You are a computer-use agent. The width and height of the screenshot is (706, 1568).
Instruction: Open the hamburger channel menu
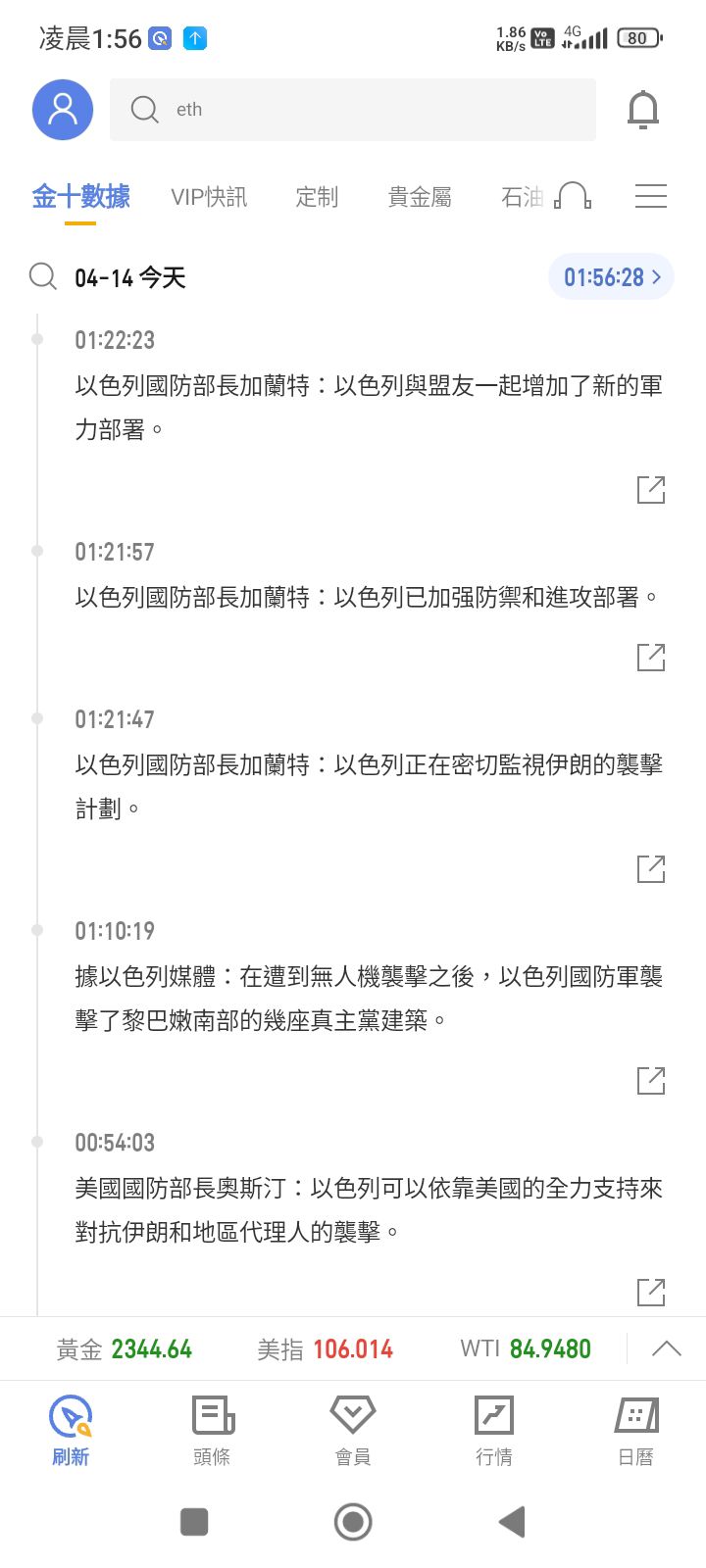pyautogui.click(x=650, y=196)
